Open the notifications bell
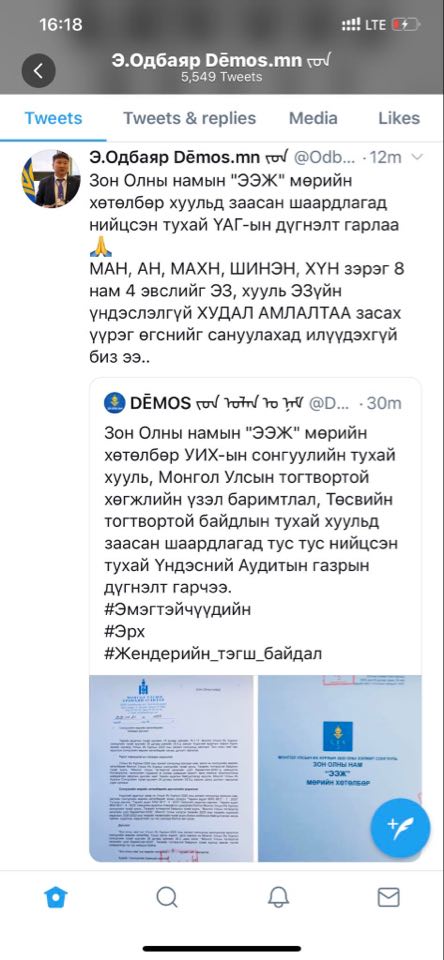 click(x=278, y=898)
